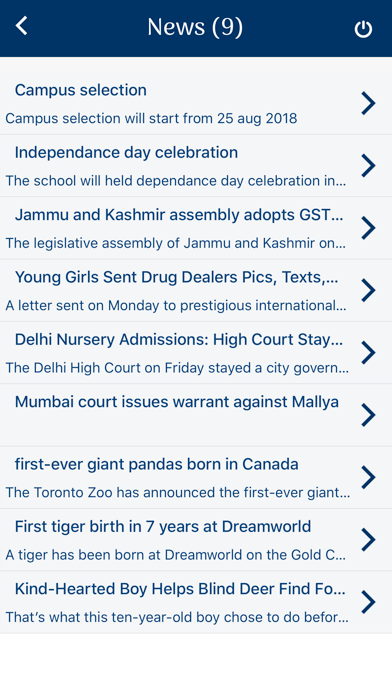Open Mumbai court warrant against Mallya
Viewport: 392px width, 696px height.
pos(196,415)
